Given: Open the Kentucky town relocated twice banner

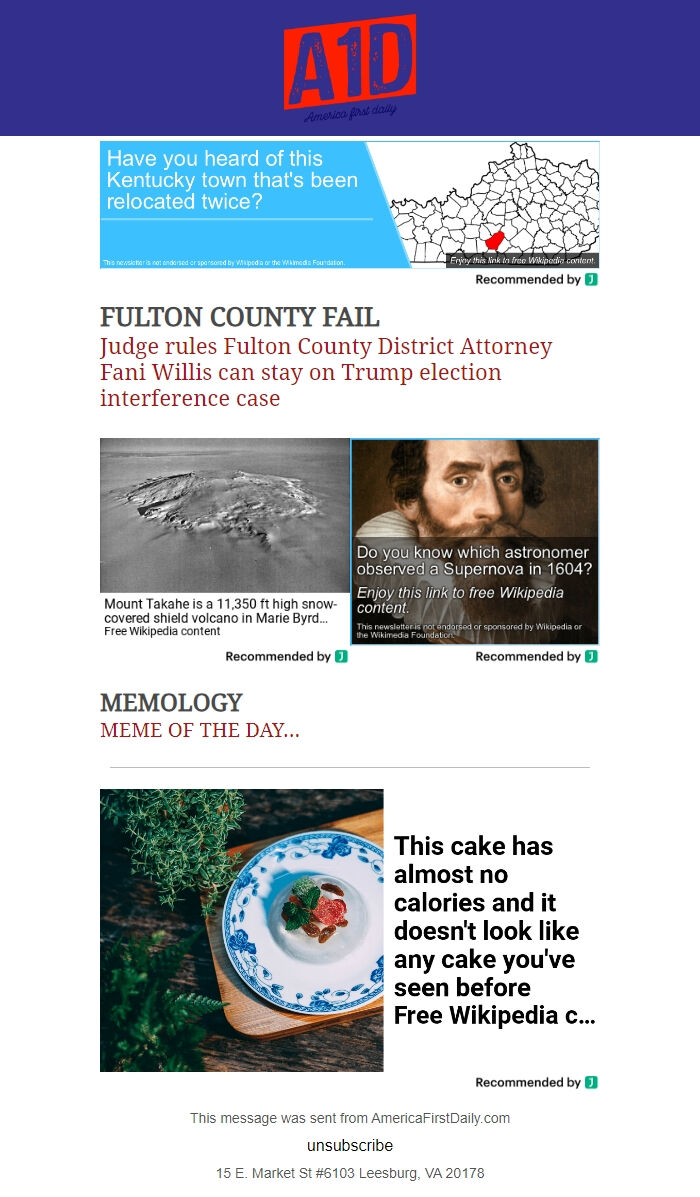Looking at the screenshot, I should point(349,204).
